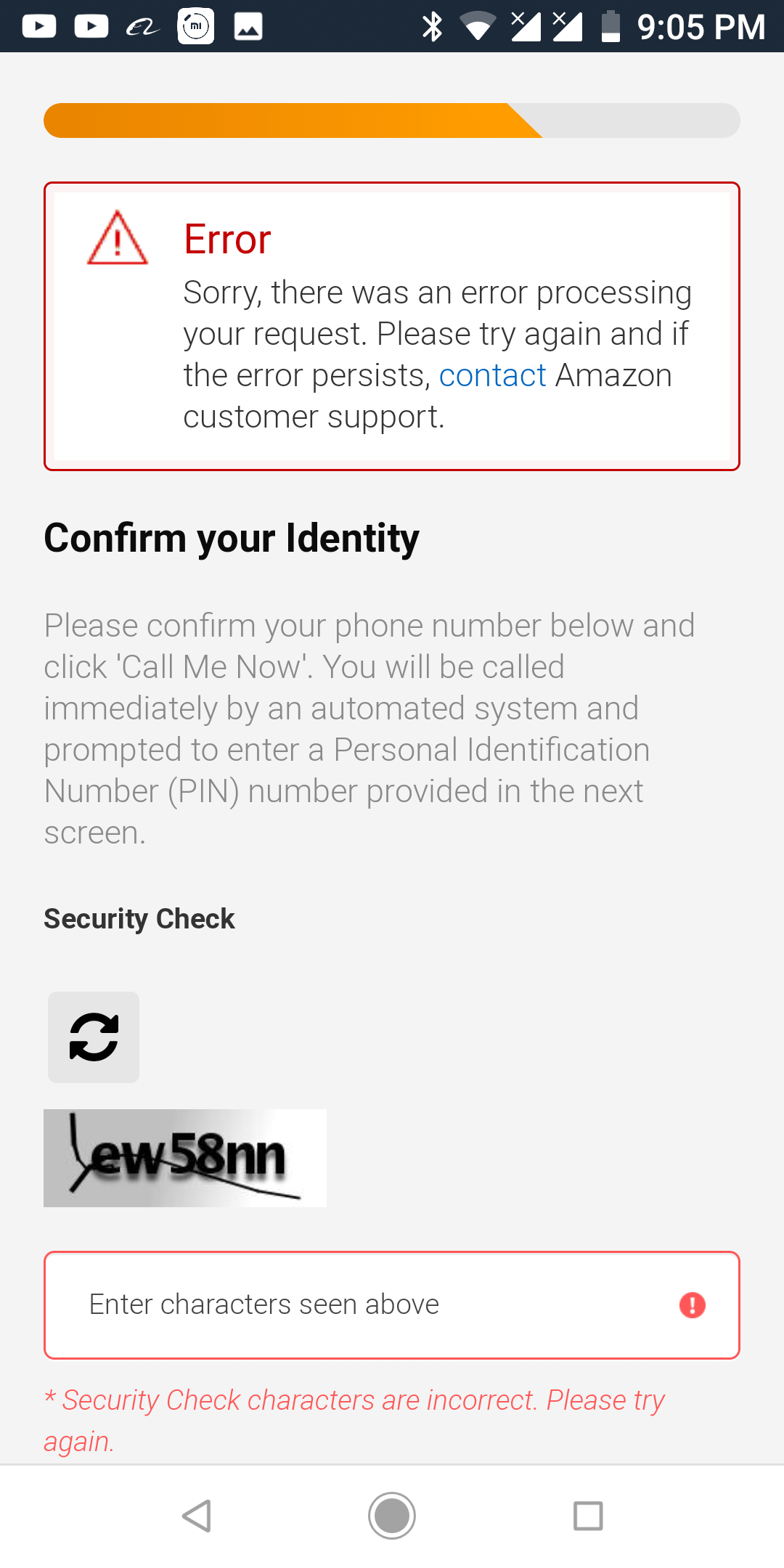The image size is (784, 1568).
Task: Focus the 'Enter characters seen above' field
Action: point(377,1304)
